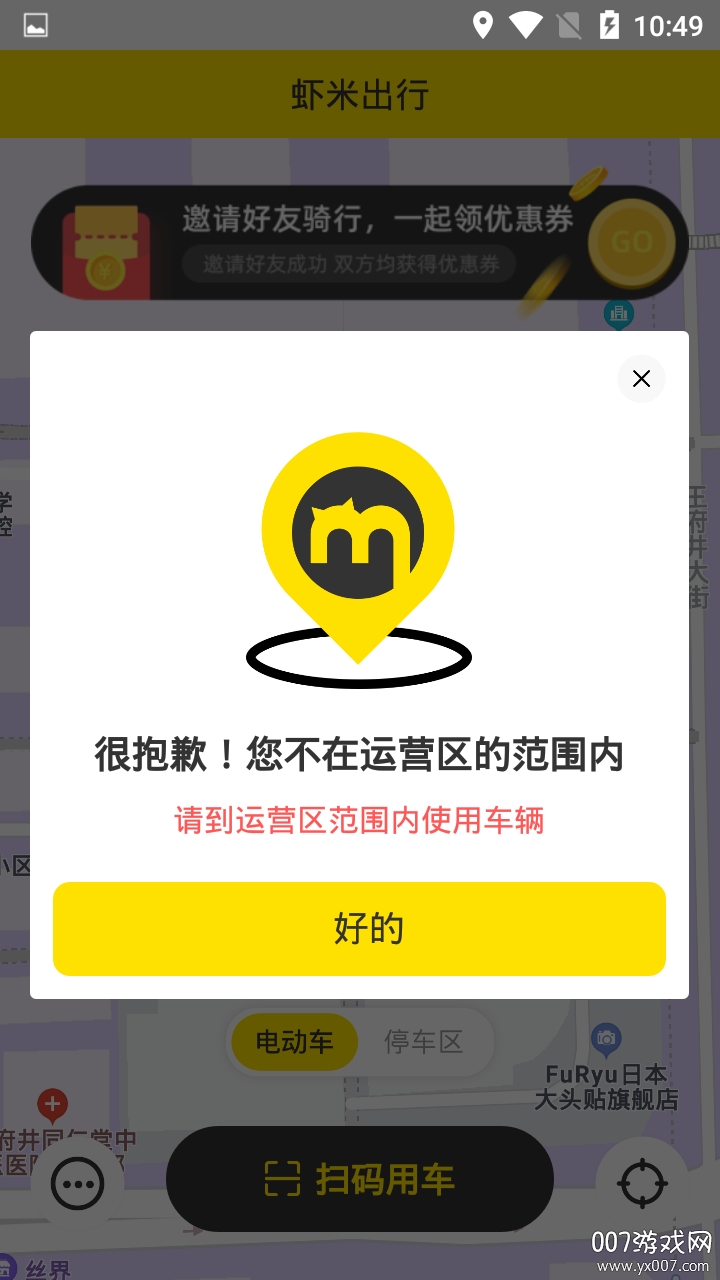Close the out-of-service-area dialog

[x=641, y=379]
